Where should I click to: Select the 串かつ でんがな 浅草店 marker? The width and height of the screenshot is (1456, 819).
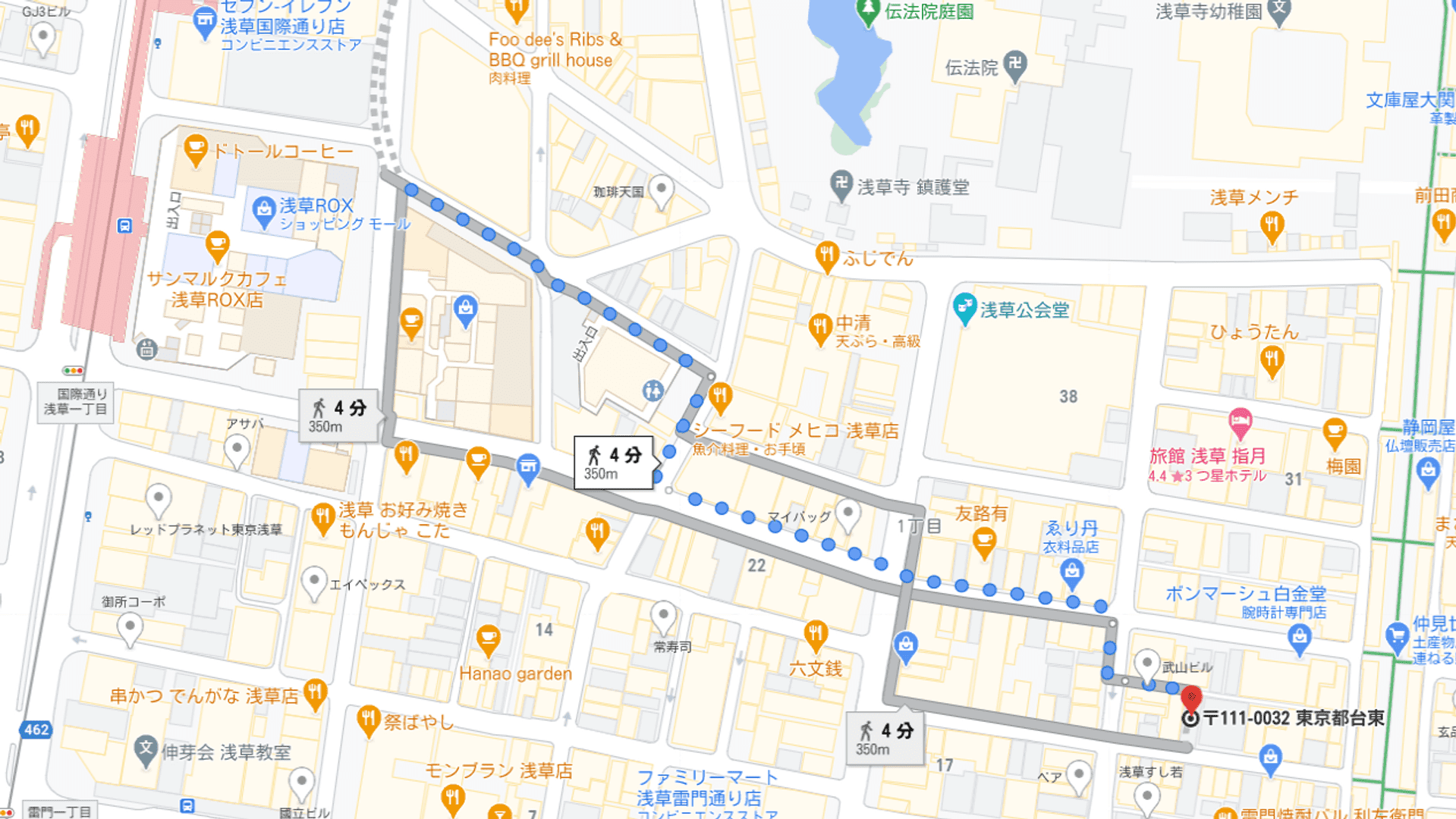(314, 693)
